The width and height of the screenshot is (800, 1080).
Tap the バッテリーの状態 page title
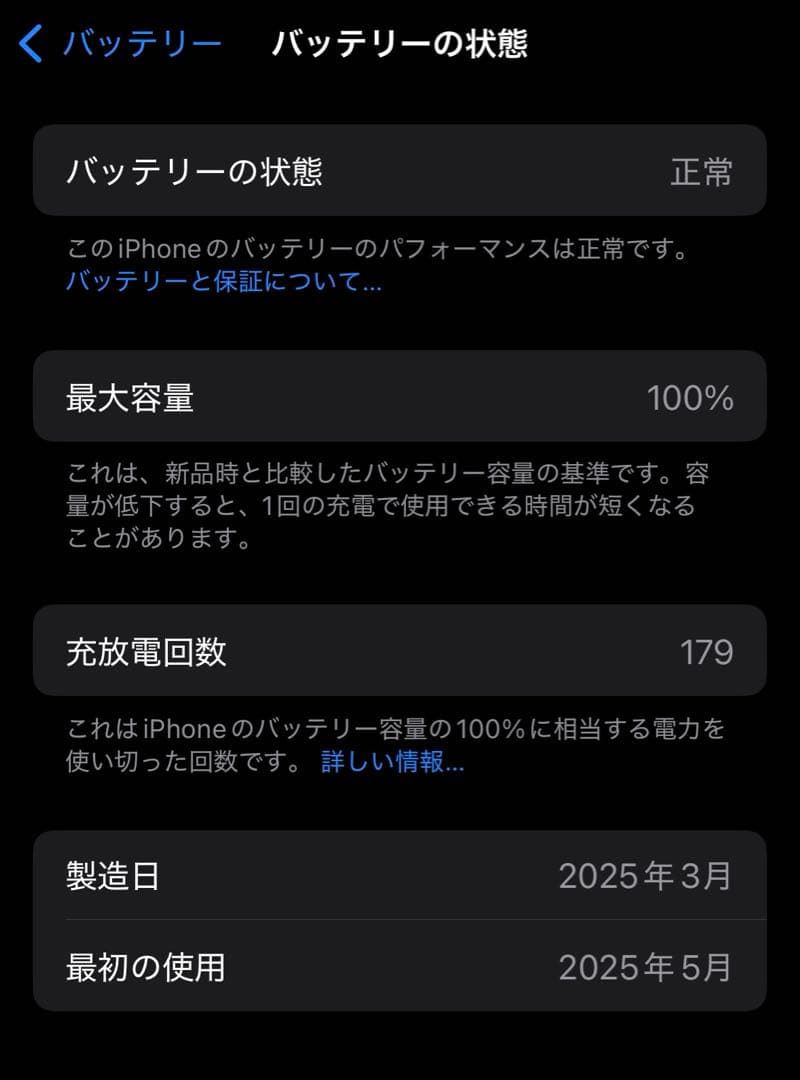coord(402,43)
